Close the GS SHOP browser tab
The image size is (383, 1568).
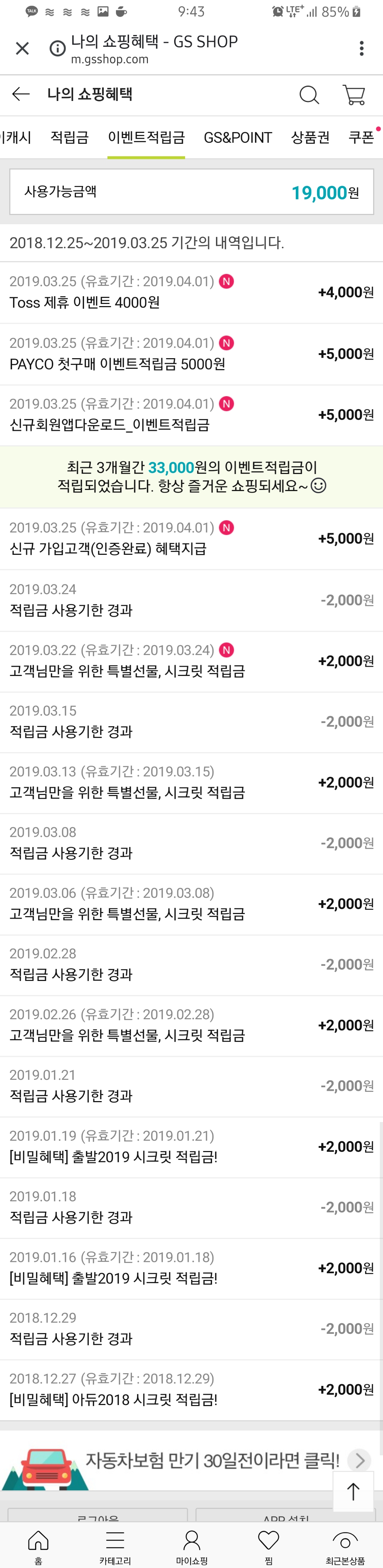[23, 49]
